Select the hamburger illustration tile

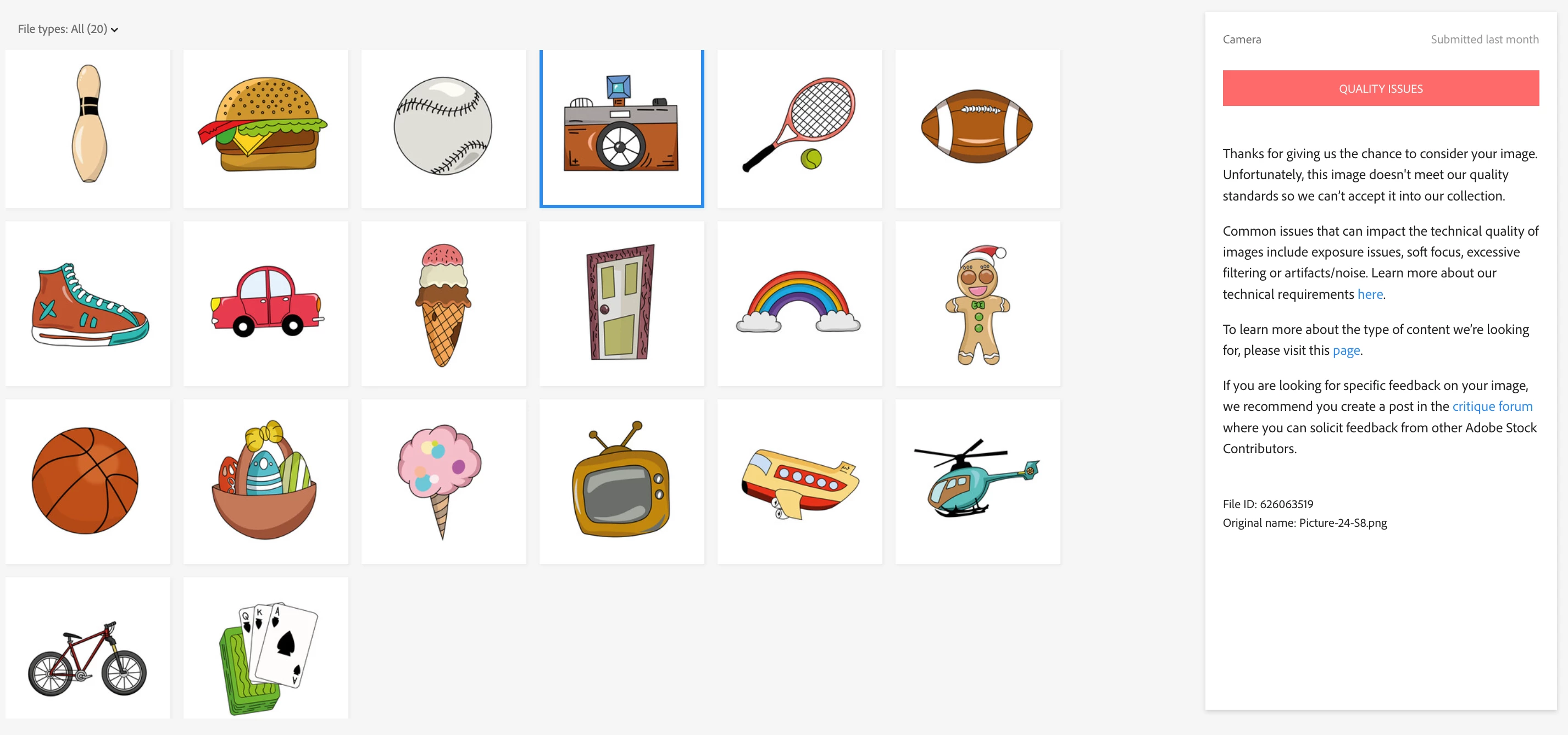tap(265, 129)
